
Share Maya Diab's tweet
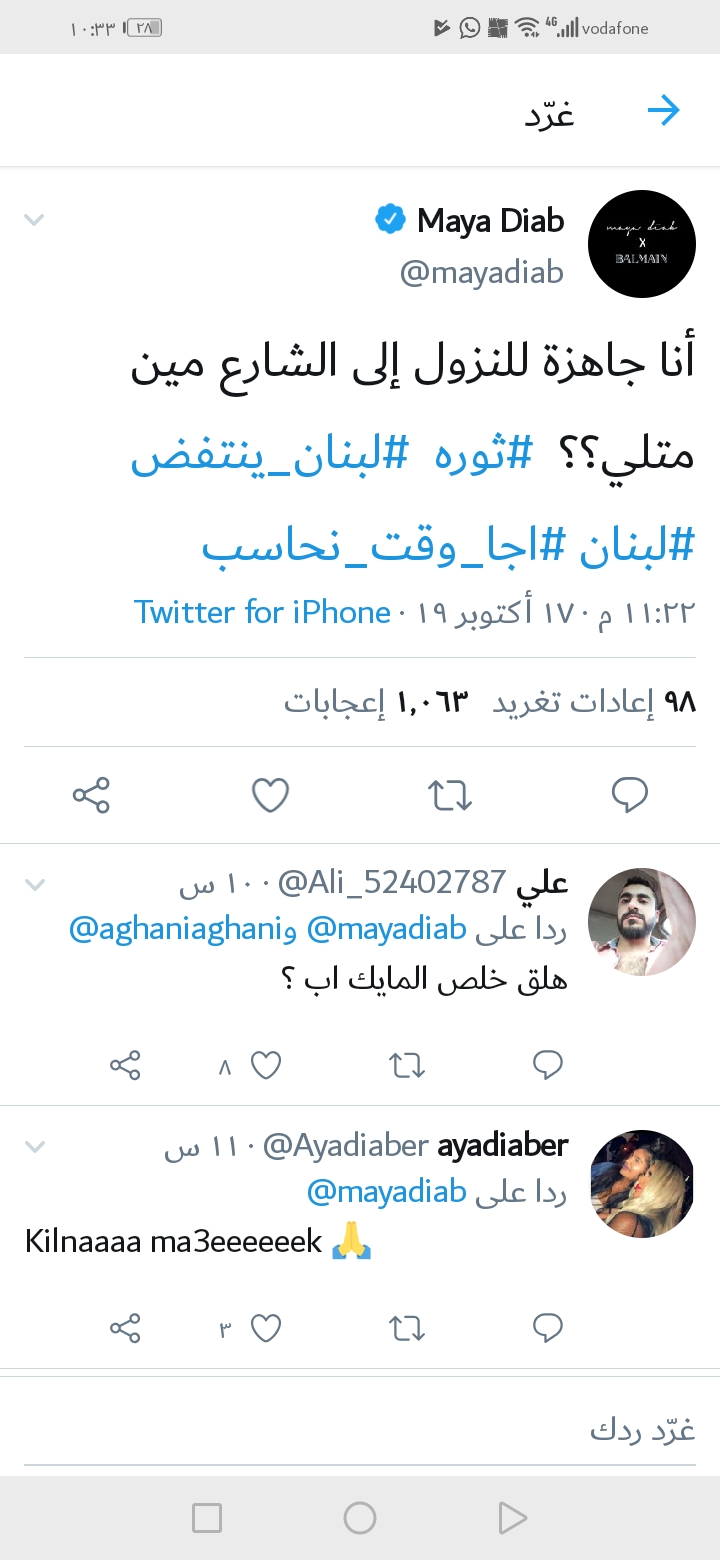pyautogui.click(x=91, y=795)
